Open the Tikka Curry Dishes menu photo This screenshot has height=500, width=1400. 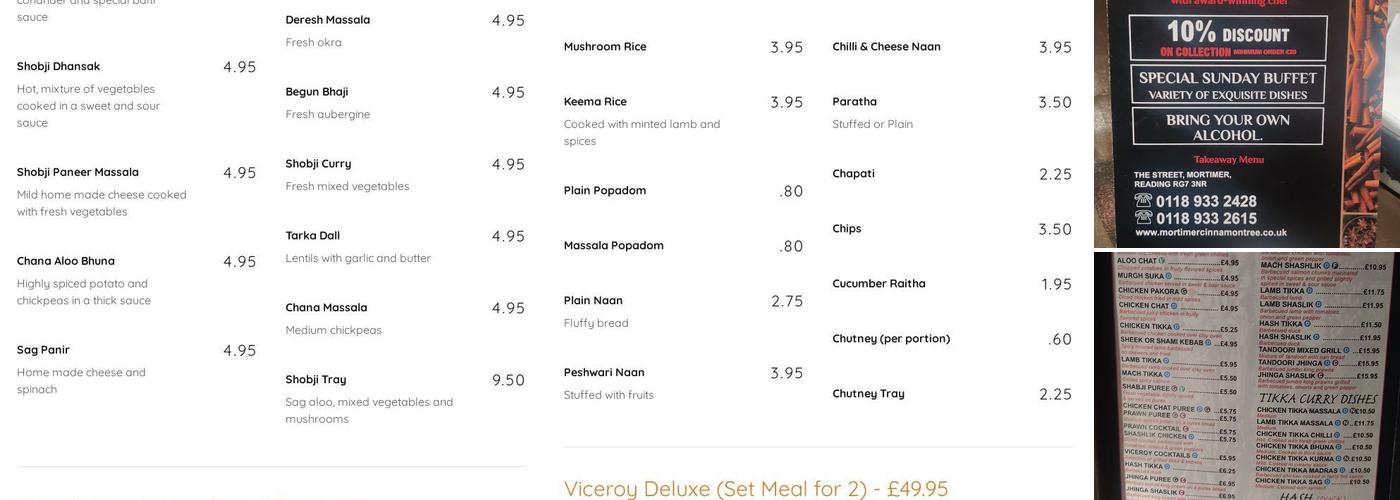click(1246, 376)
